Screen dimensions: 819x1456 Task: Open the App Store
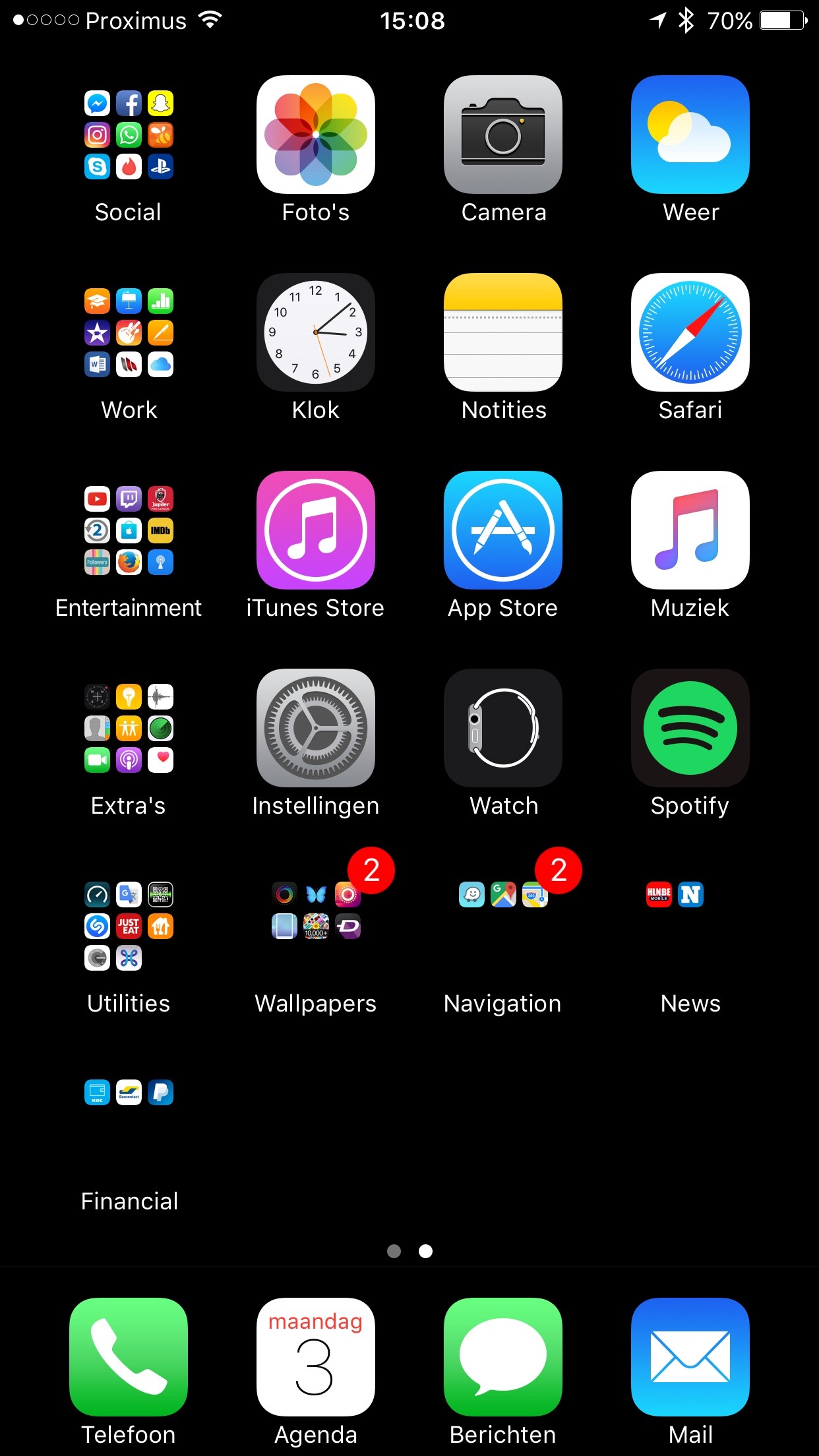(x=503, y=530)
